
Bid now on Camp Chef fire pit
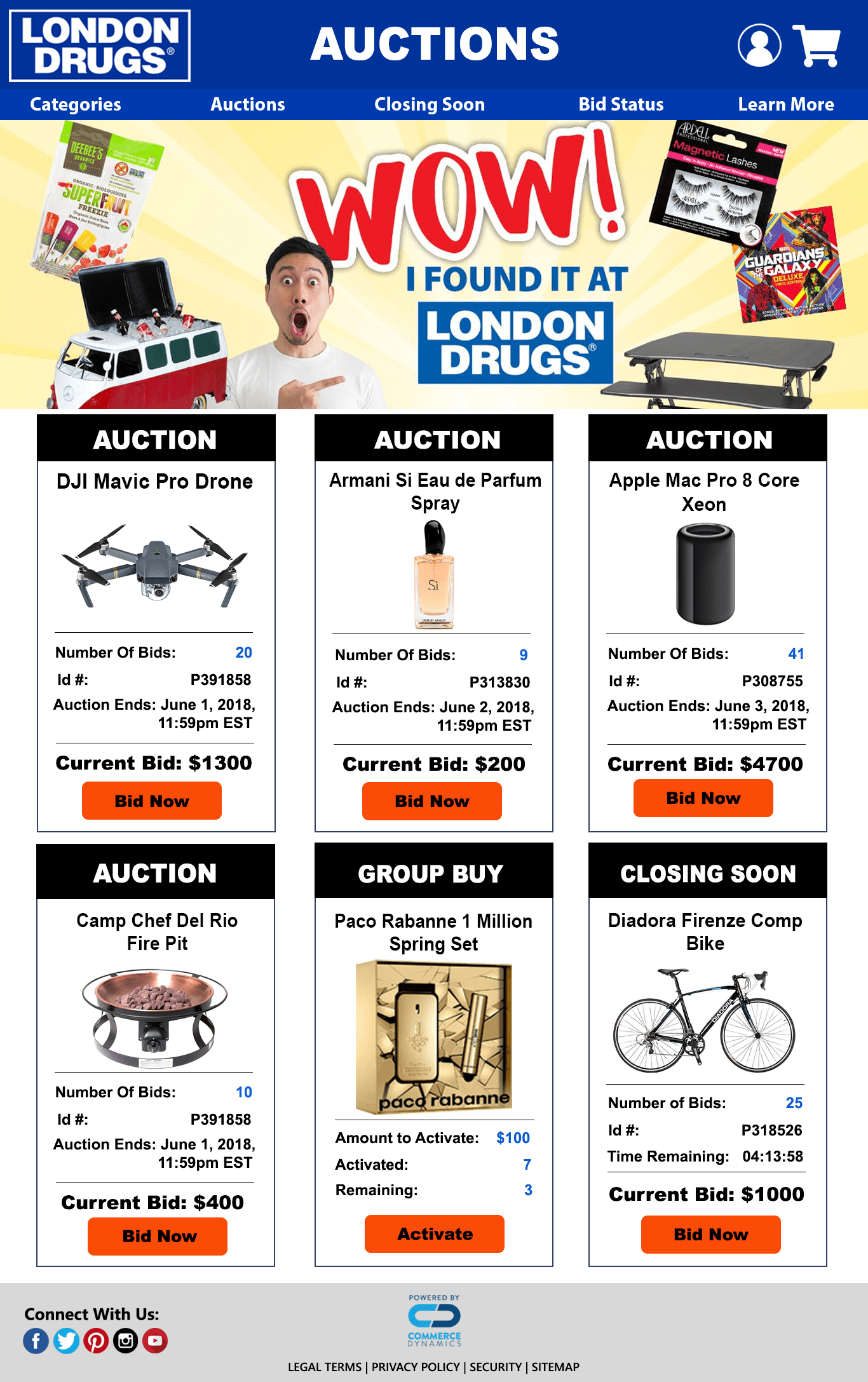(x=158, y=1236)
